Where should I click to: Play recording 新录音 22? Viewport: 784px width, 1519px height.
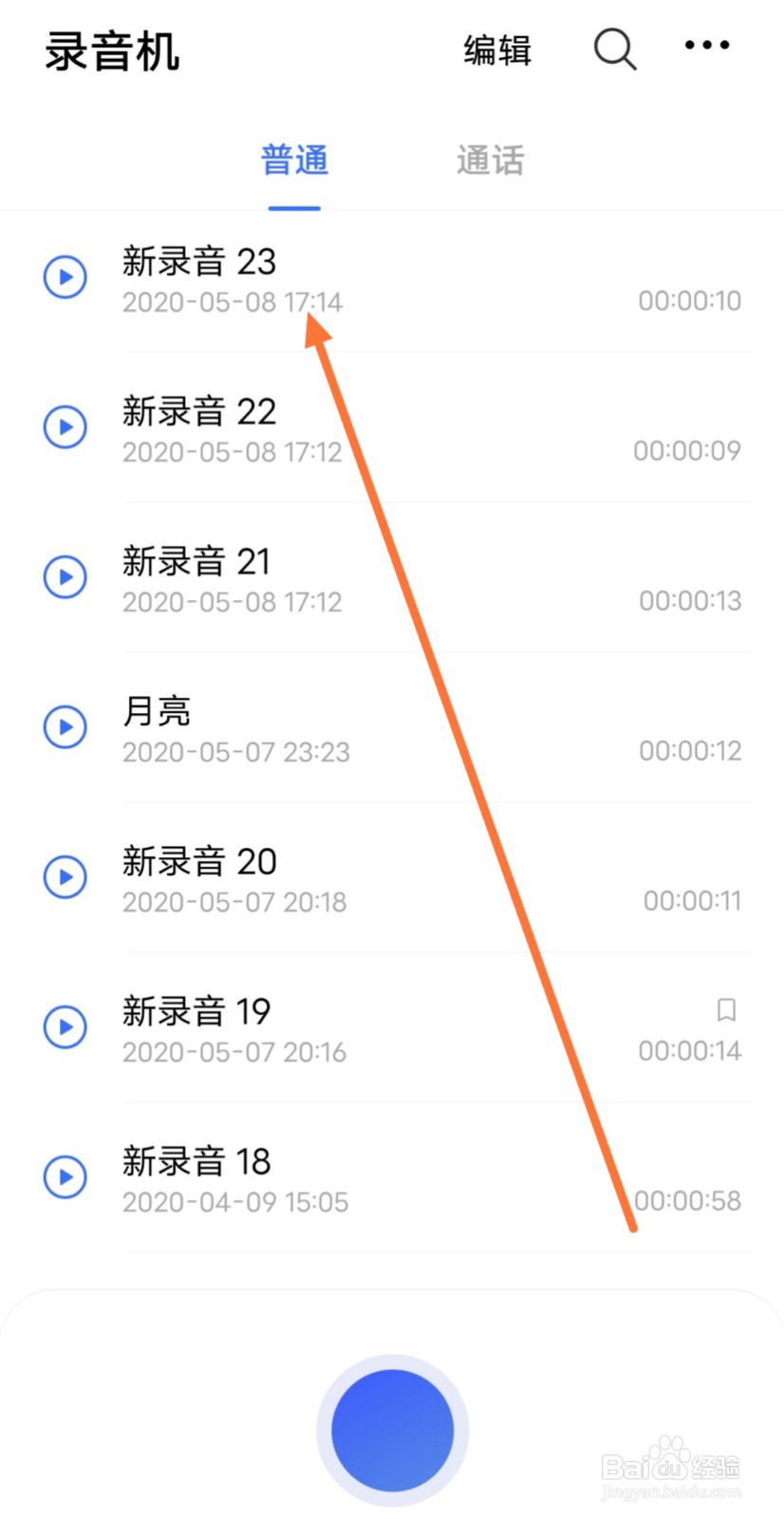(65, 427)
